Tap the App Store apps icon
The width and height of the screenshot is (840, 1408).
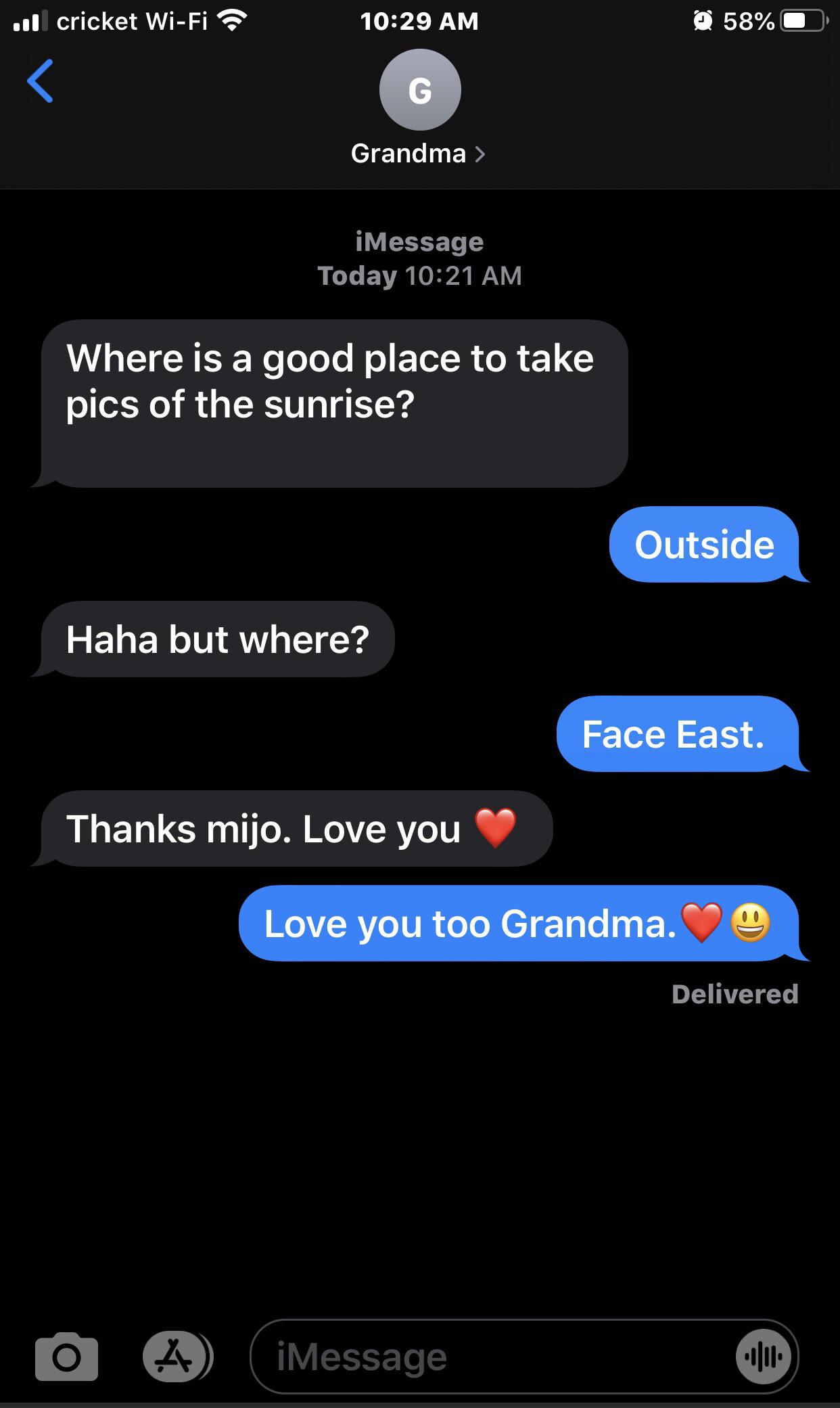174,1356
